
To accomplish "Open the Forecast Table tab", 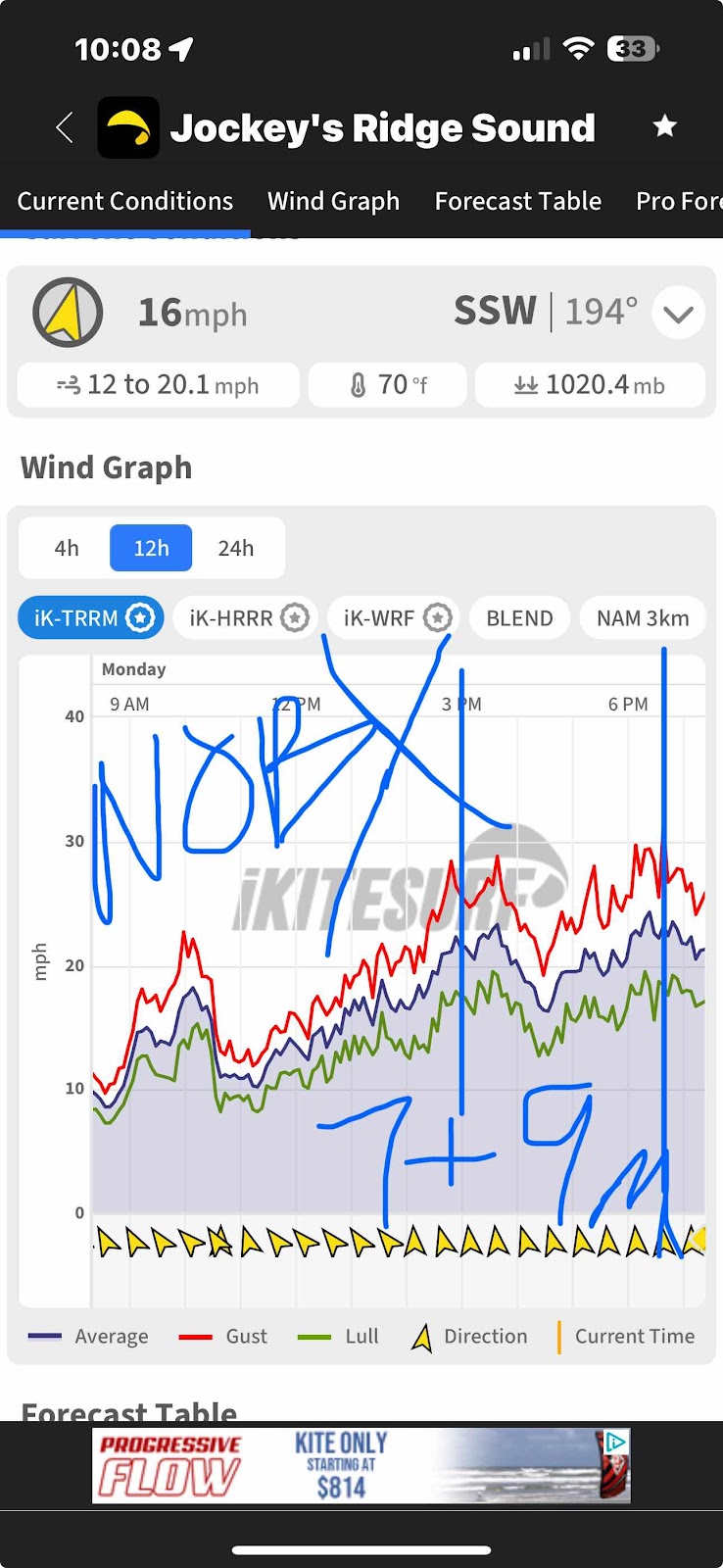I will click(517, 201).
